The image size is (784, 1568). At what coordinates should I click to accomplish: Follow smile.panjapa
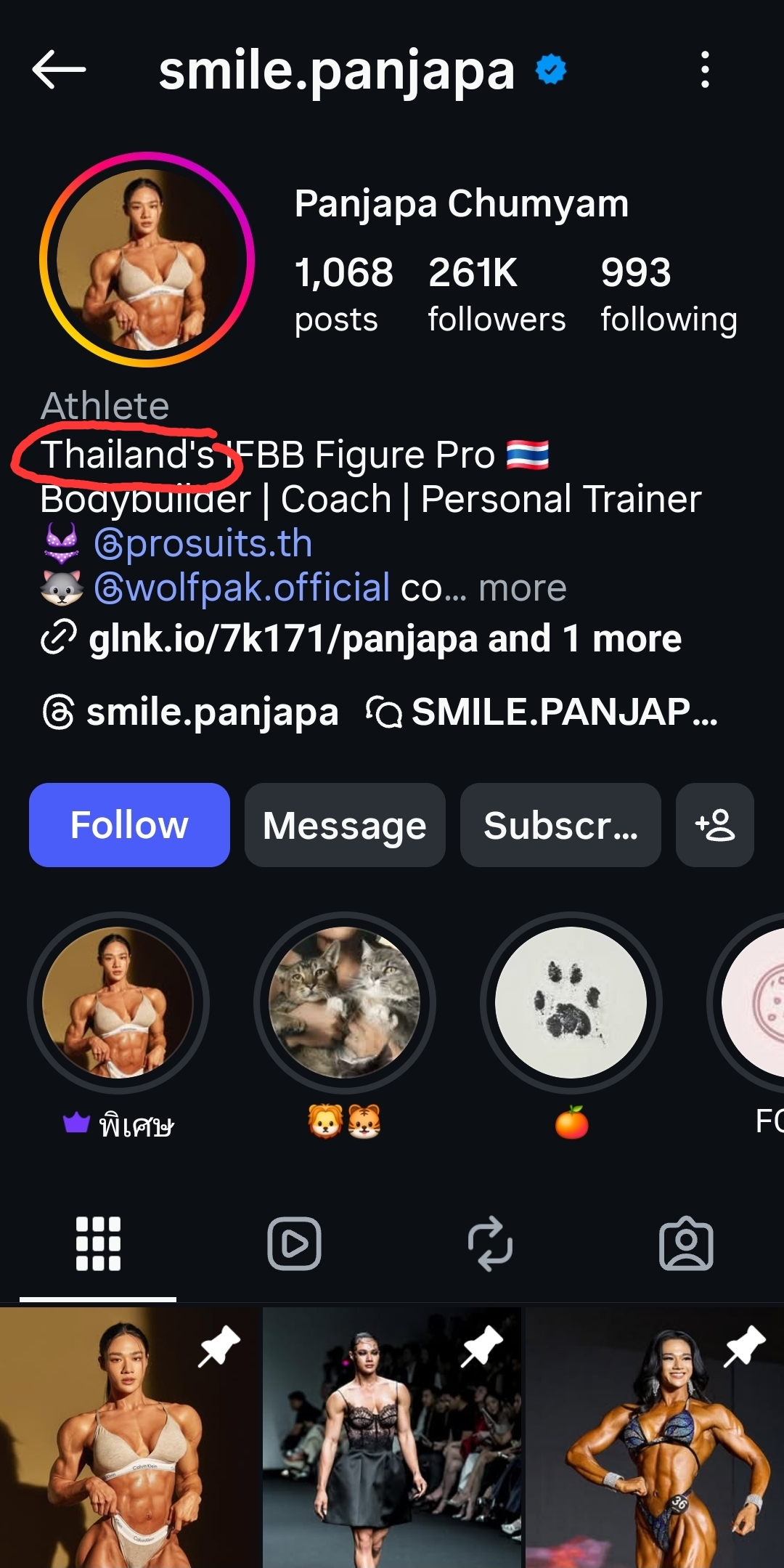pyautogui.click(x=129, y=825)
